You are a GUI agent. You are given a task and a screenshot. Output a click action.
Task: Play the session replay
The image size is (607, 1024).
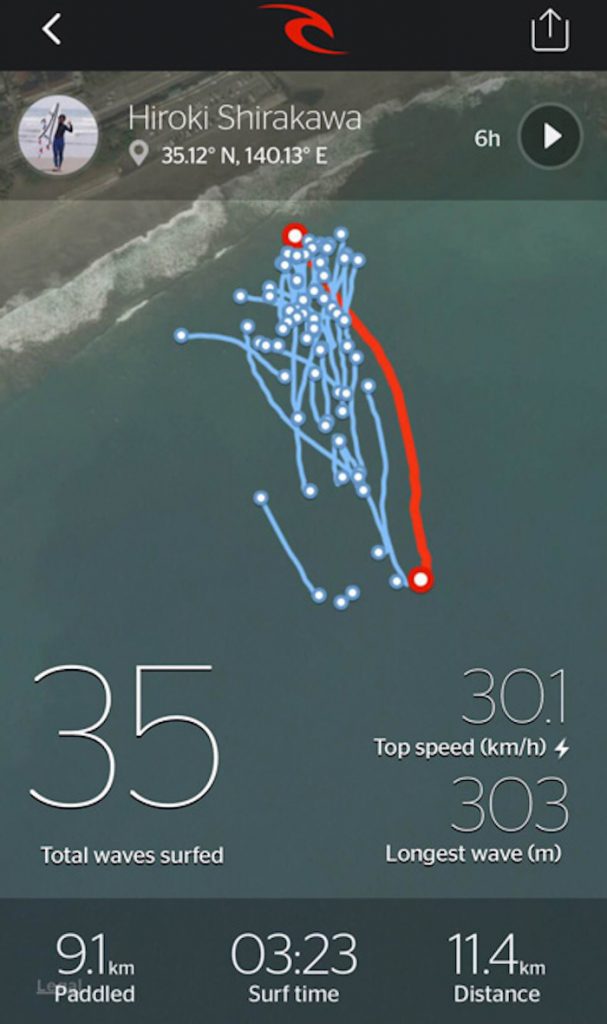coord(550,136)
